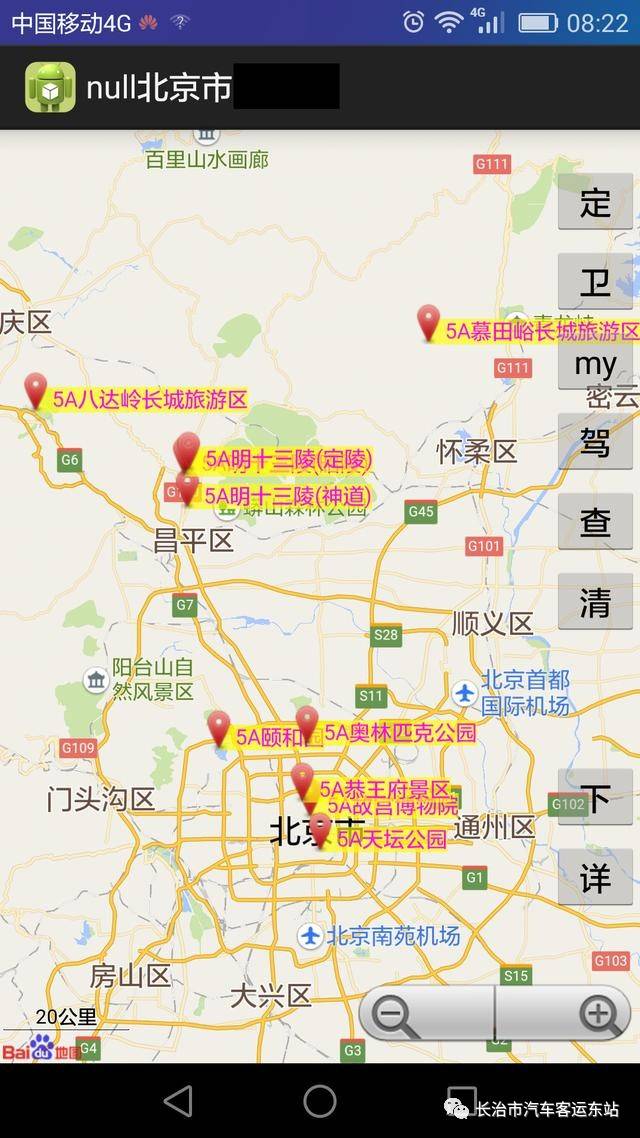The image size is (640, 1138).
Task: Select the 5A慕田峪长城旅游区 marker pin
Action: 429,324
